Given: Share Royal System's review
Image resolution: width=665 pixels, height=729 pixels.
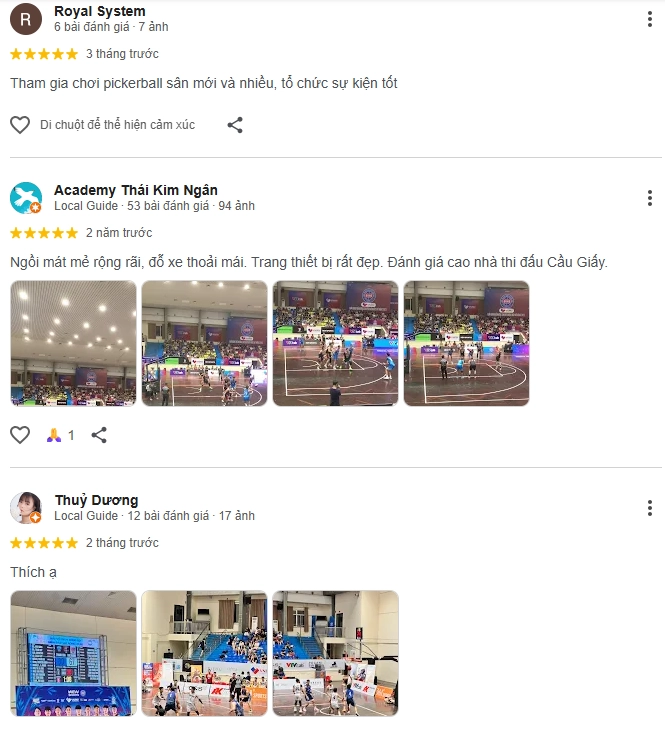Looking at the screenshot, I should click(235, 125).
